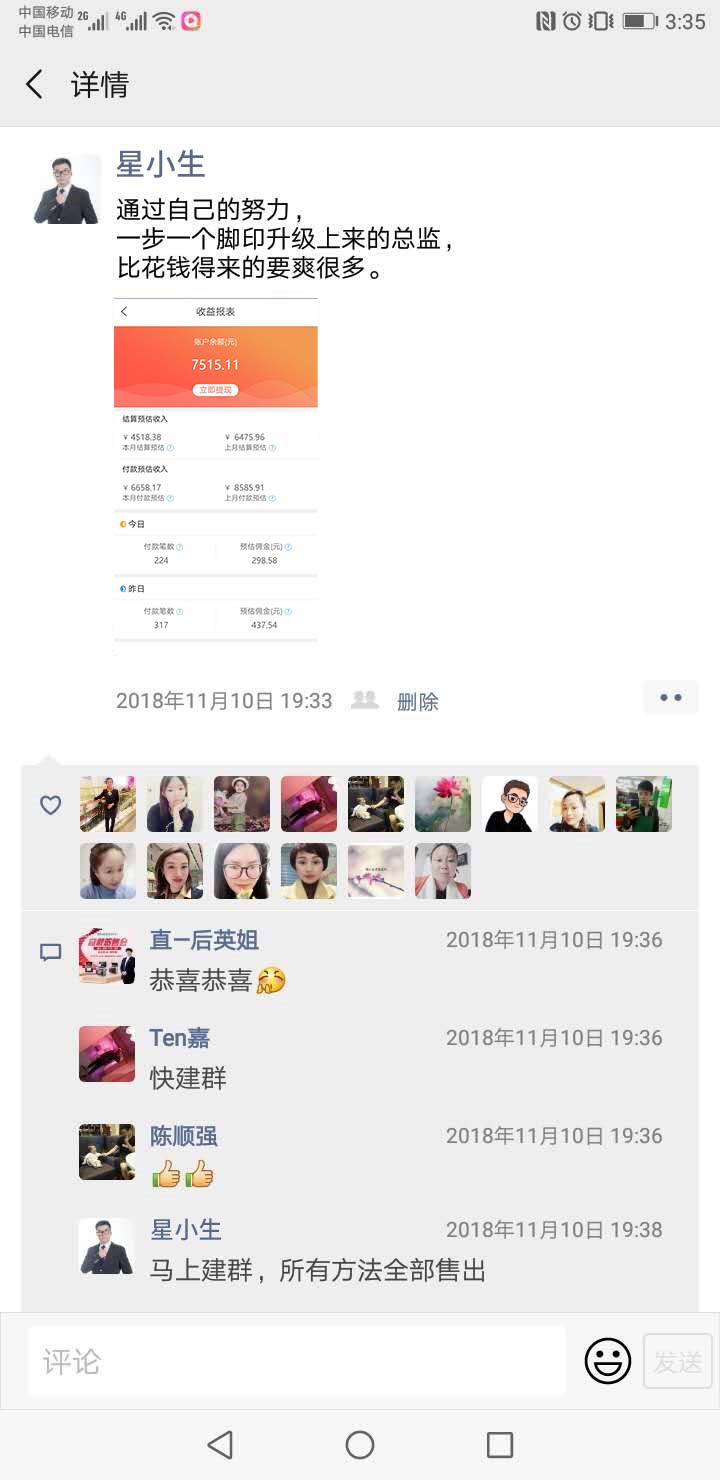This screenshot has width=720, height=1480.
Task: Open 陈顺强's profile from the comment
Action: pos(183,1136)
